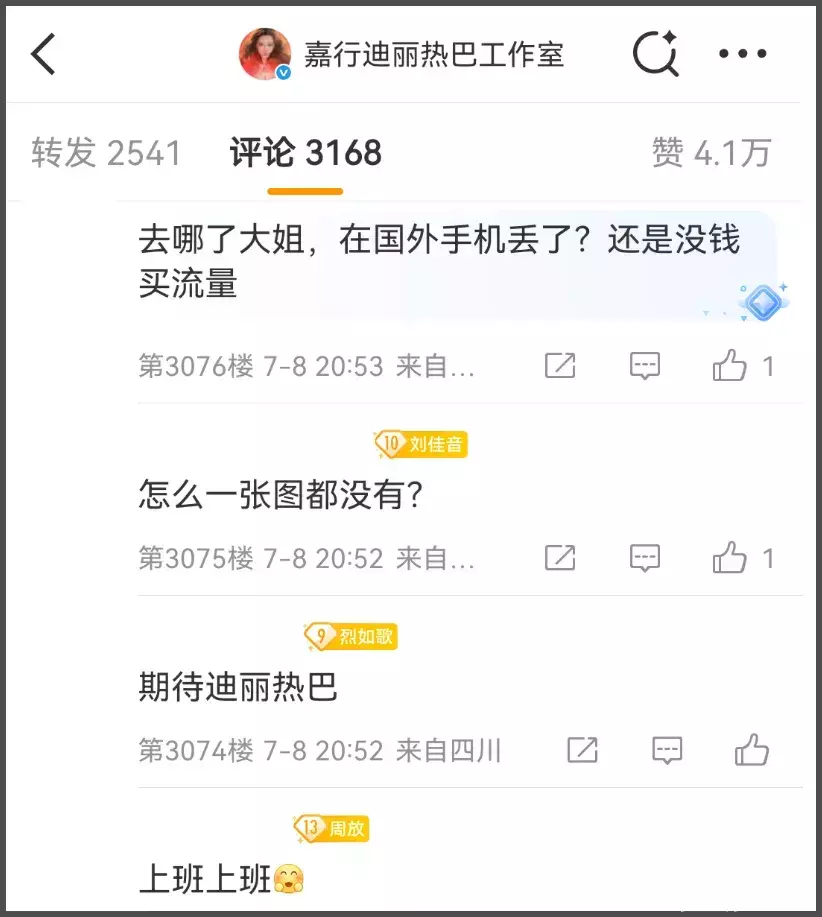Like the comment 期待迪丽热巴
Viewport: 822px width, 917px height.
[x=752, y=749]
